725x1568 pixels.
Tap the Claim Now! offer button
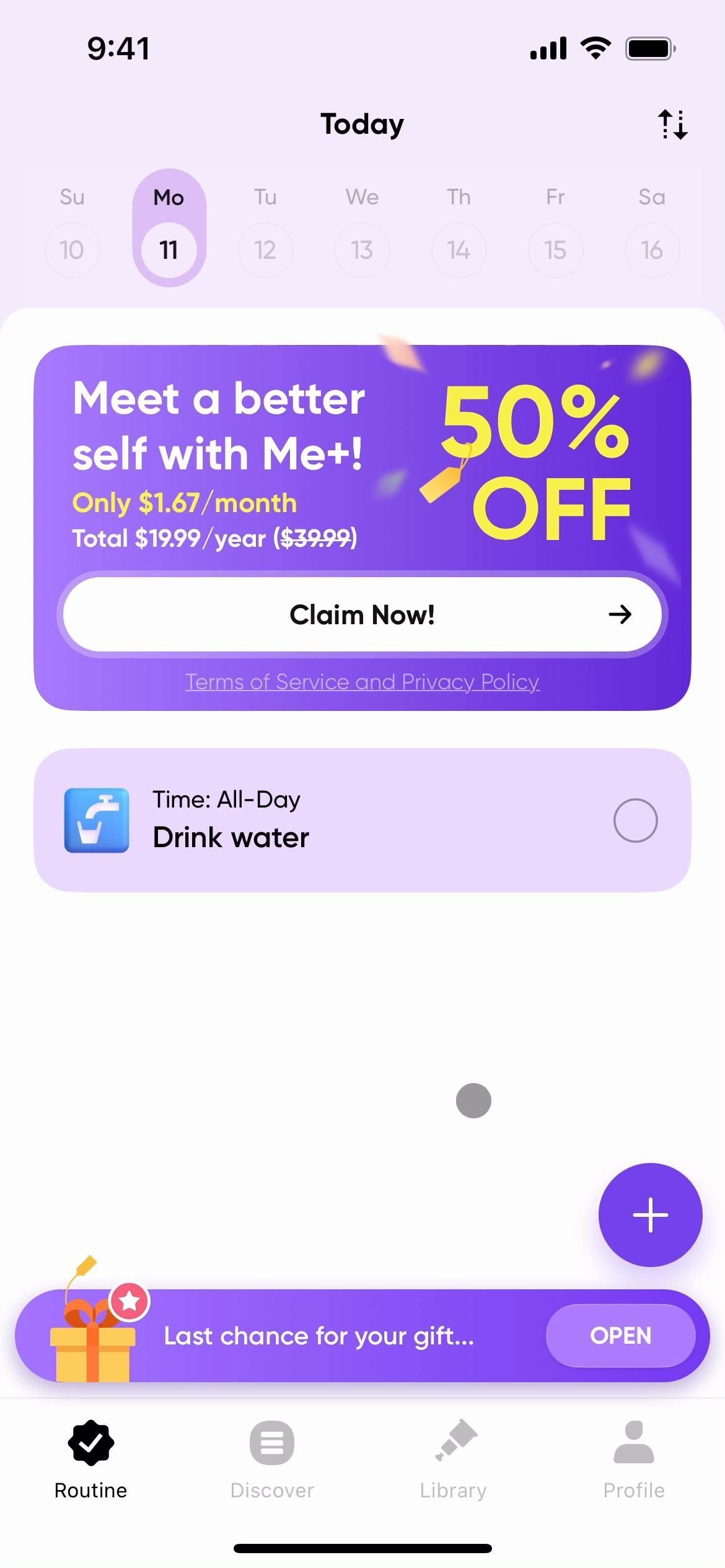[362, 614]
